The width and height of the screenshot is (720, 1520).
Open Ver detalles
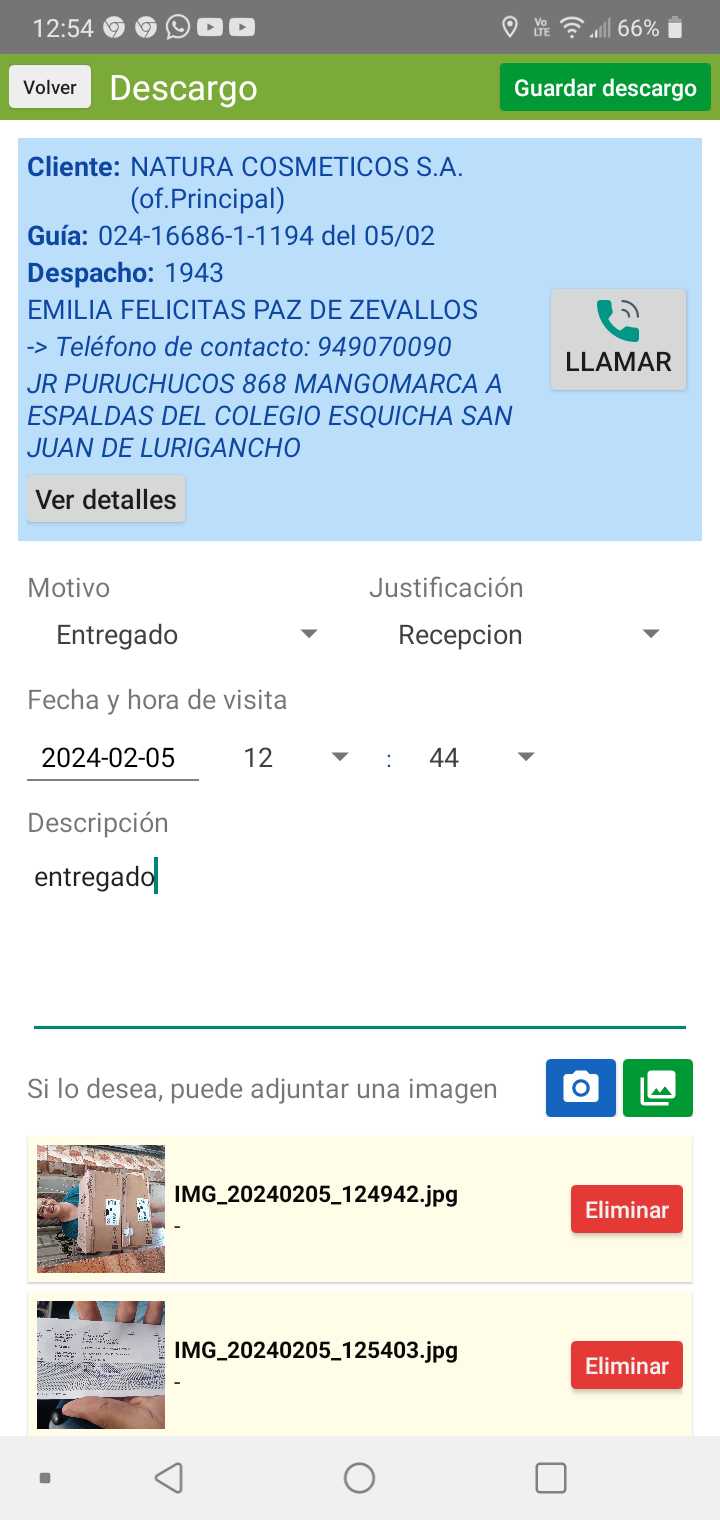pyautogui.click(x=106, y=499)
